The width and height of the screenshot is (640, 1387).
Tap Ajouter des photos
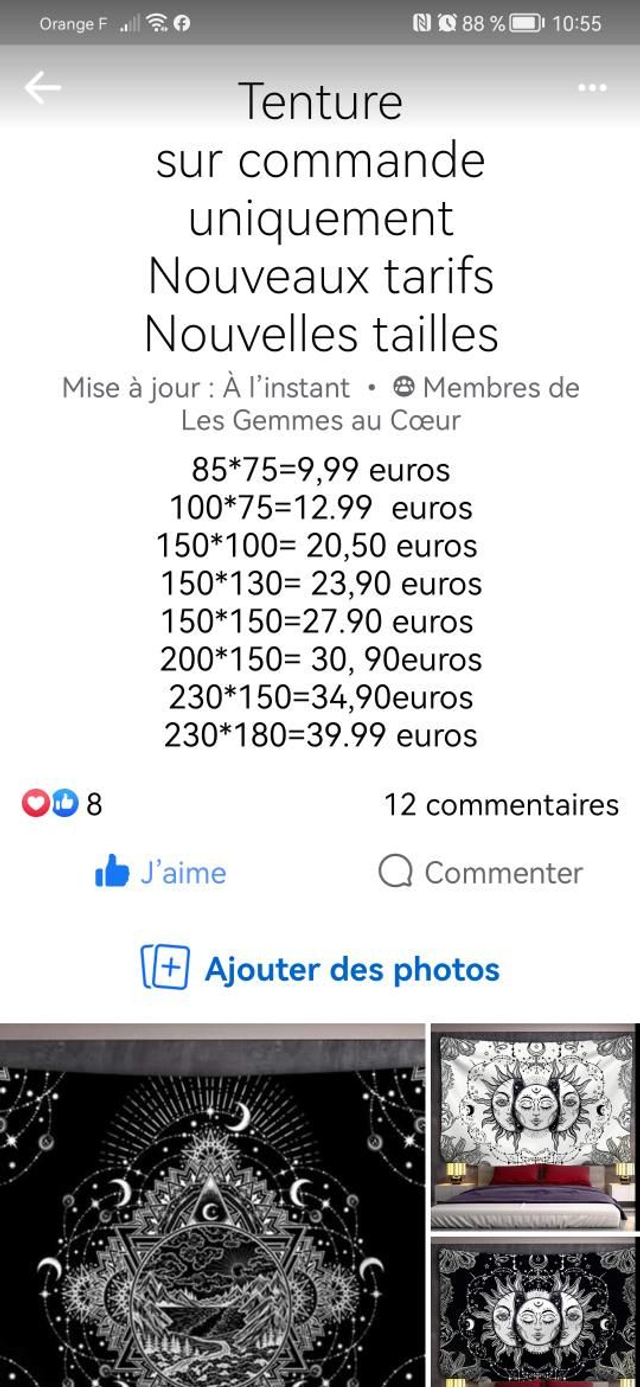click(x=320, y=968)
